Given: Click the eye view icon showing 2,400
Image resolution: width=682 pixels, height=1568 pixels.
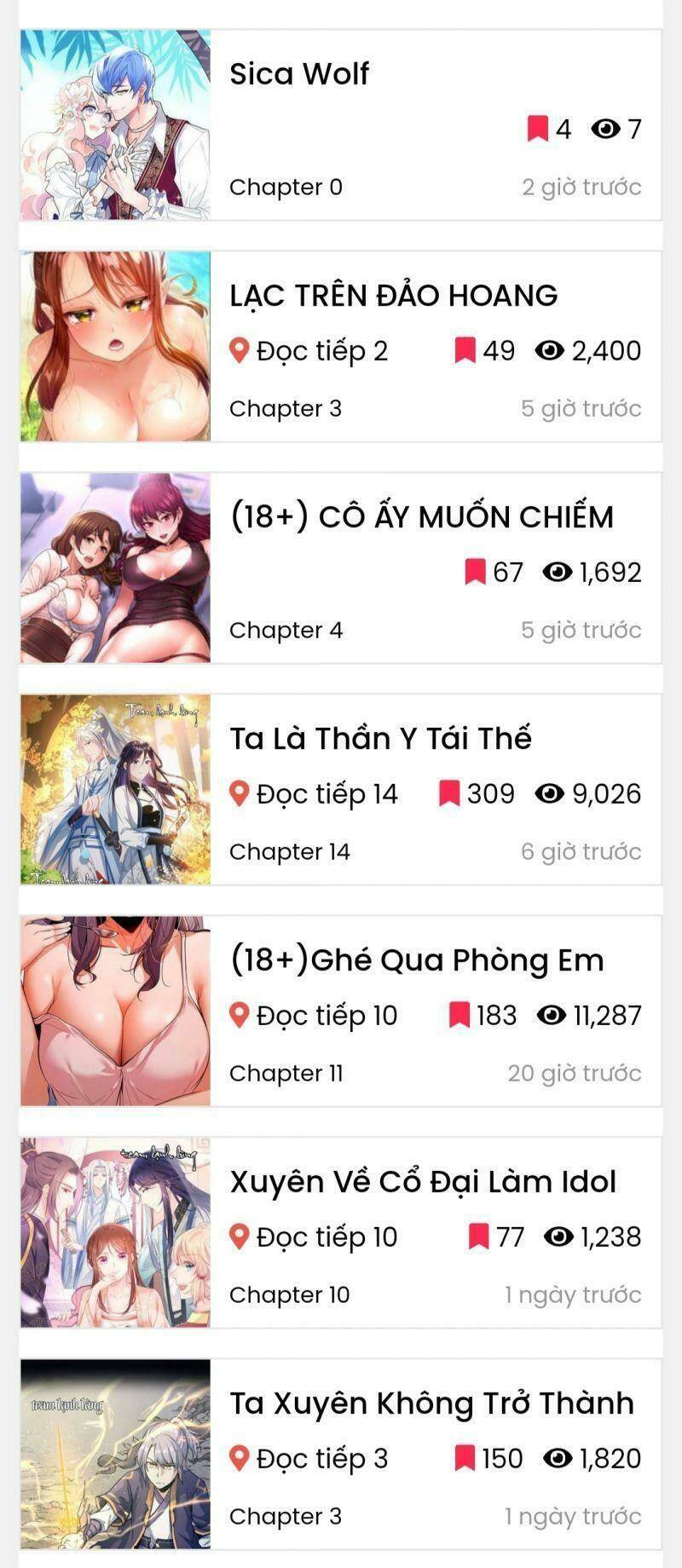Looking at the screenshot, I should tap(548, 349).
